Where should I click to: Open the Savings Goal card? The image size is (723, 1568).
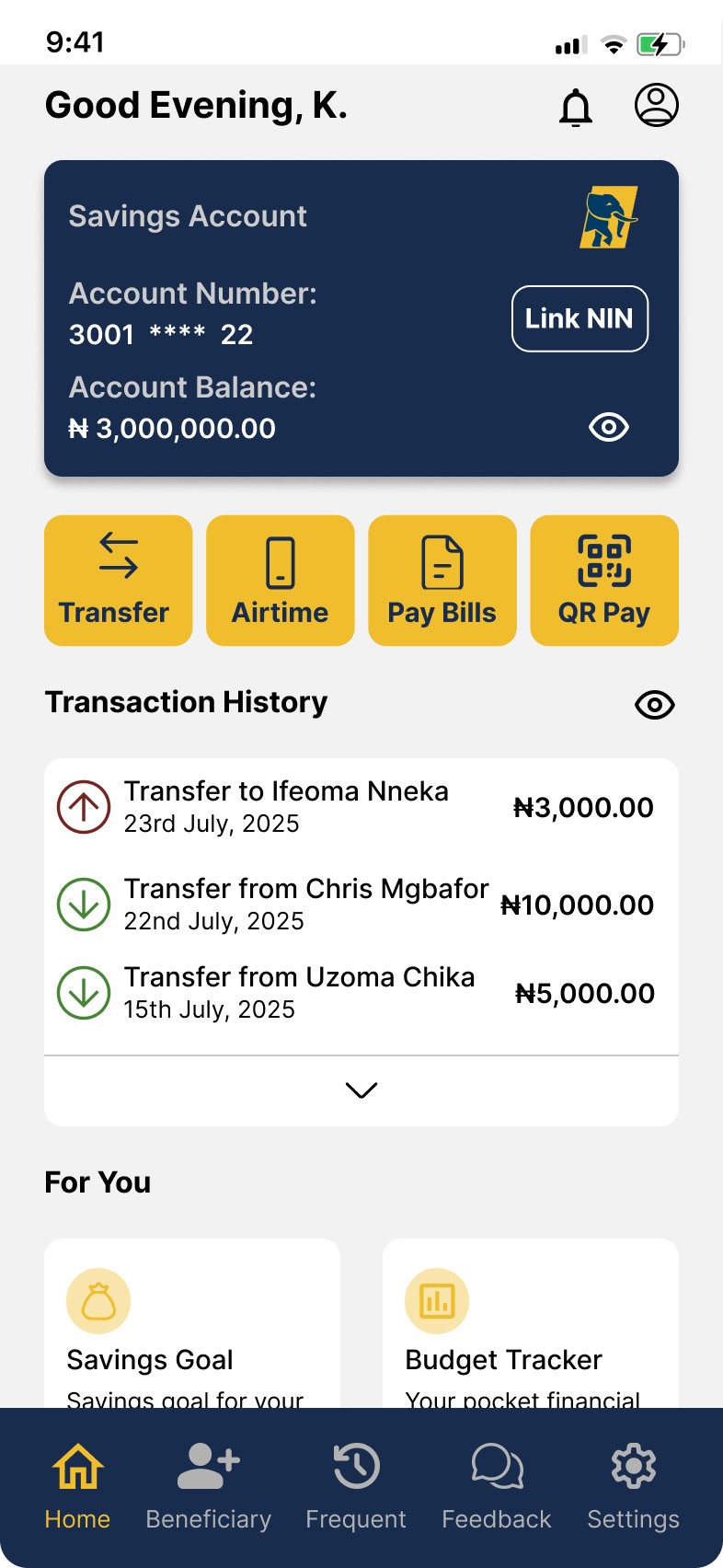pos(192,1323)
